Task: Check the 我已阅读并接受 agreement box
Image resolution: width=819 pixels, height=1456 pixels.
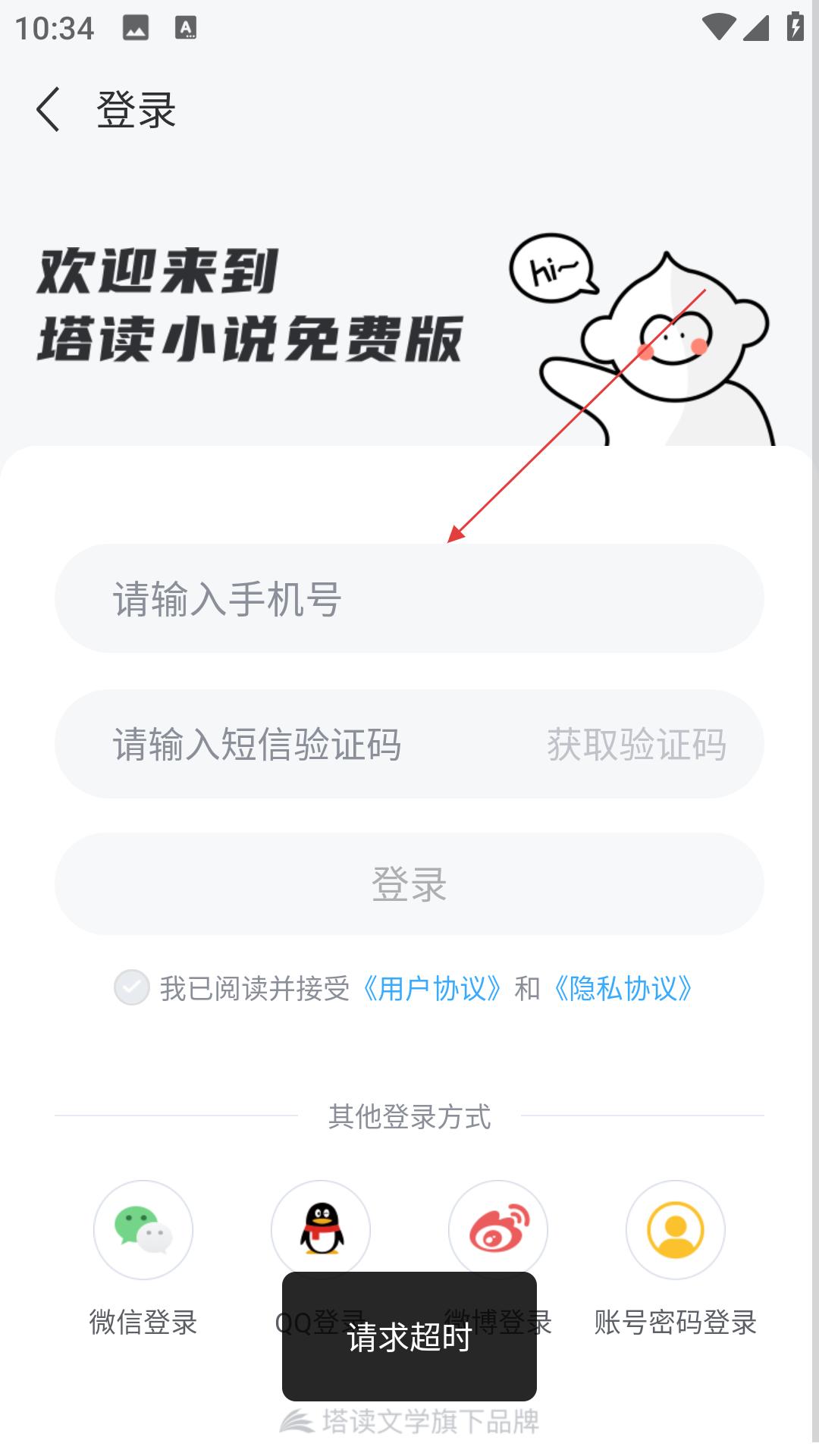Action: pos(132,987)
